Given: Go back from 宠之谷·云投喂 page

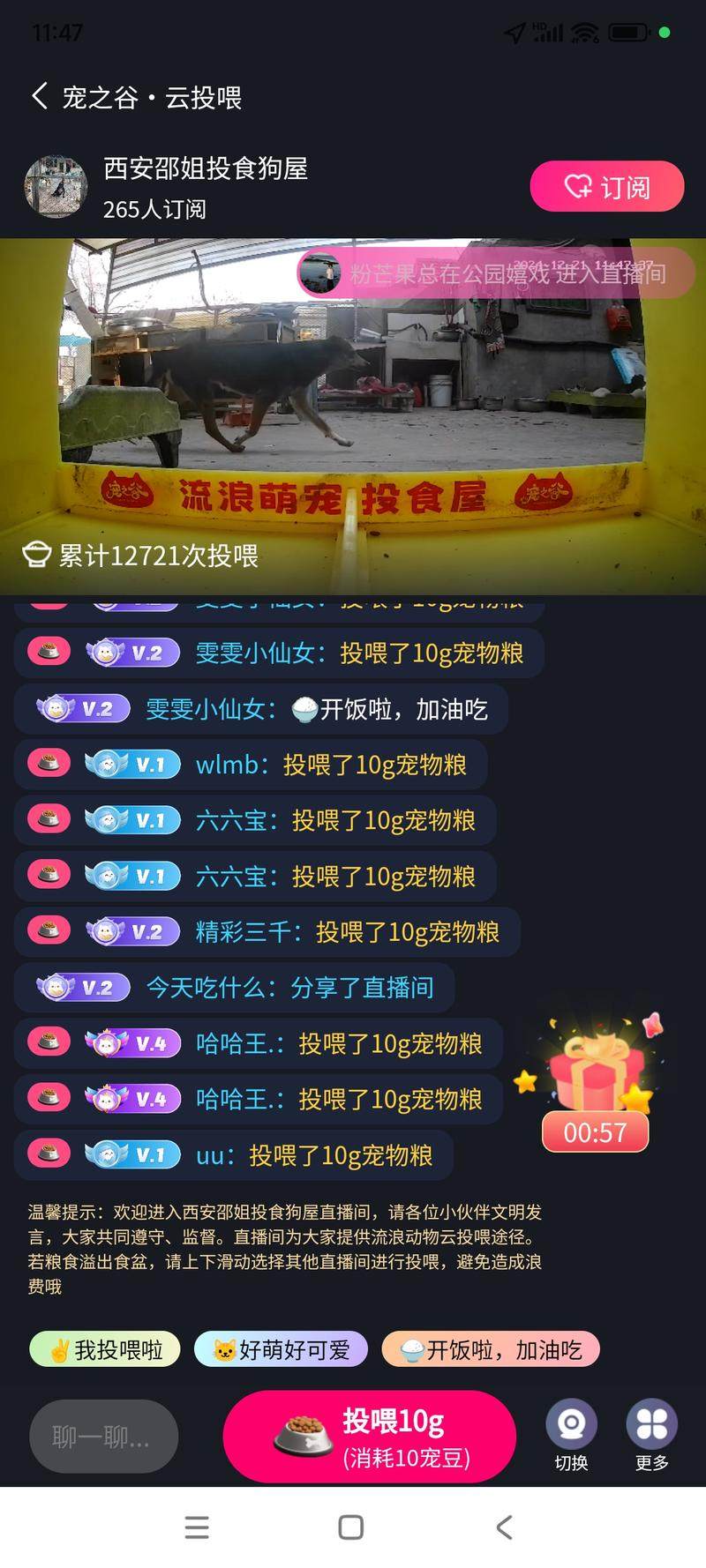Looking at the screenshot, I should [40, 96].
